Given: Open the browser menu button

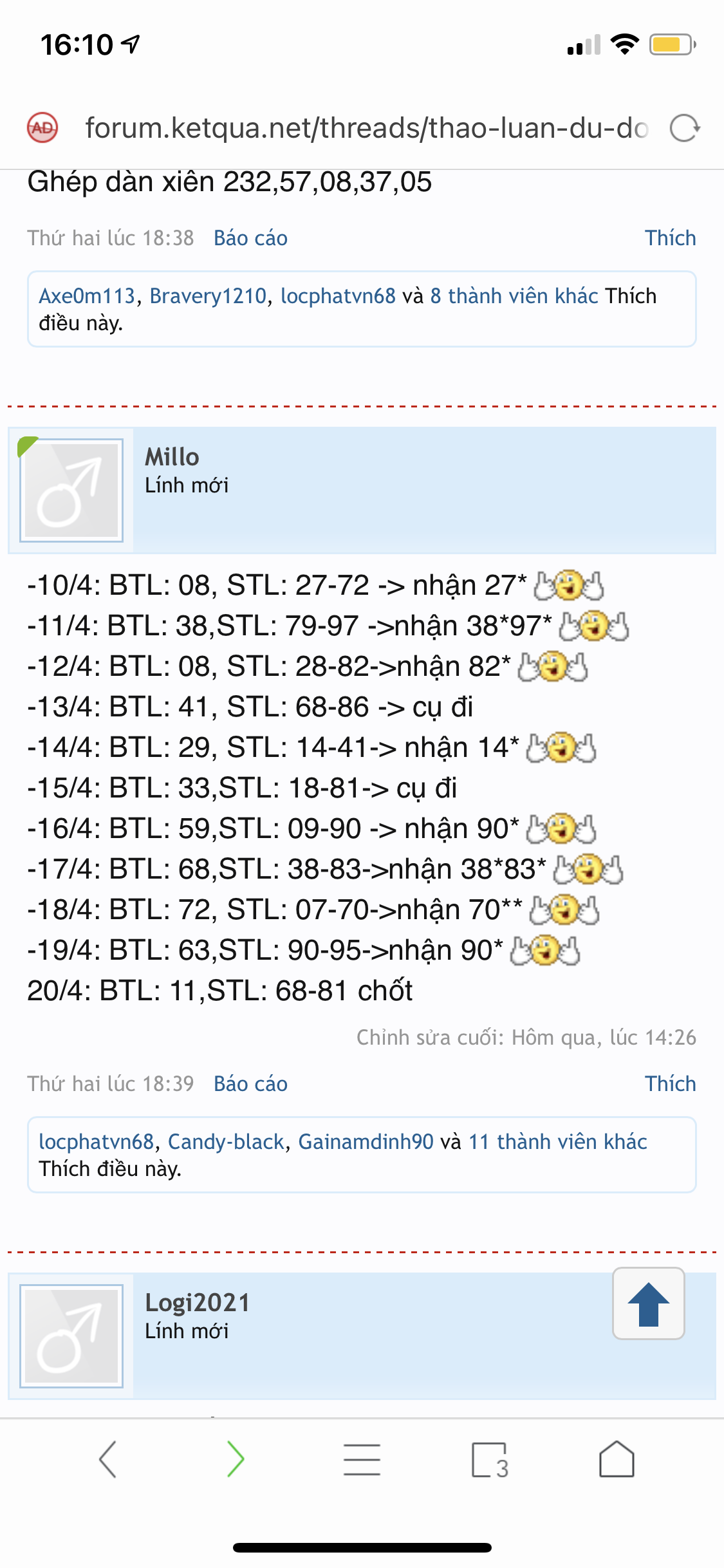Looking at the screenshot, I should click(362, 1459).
